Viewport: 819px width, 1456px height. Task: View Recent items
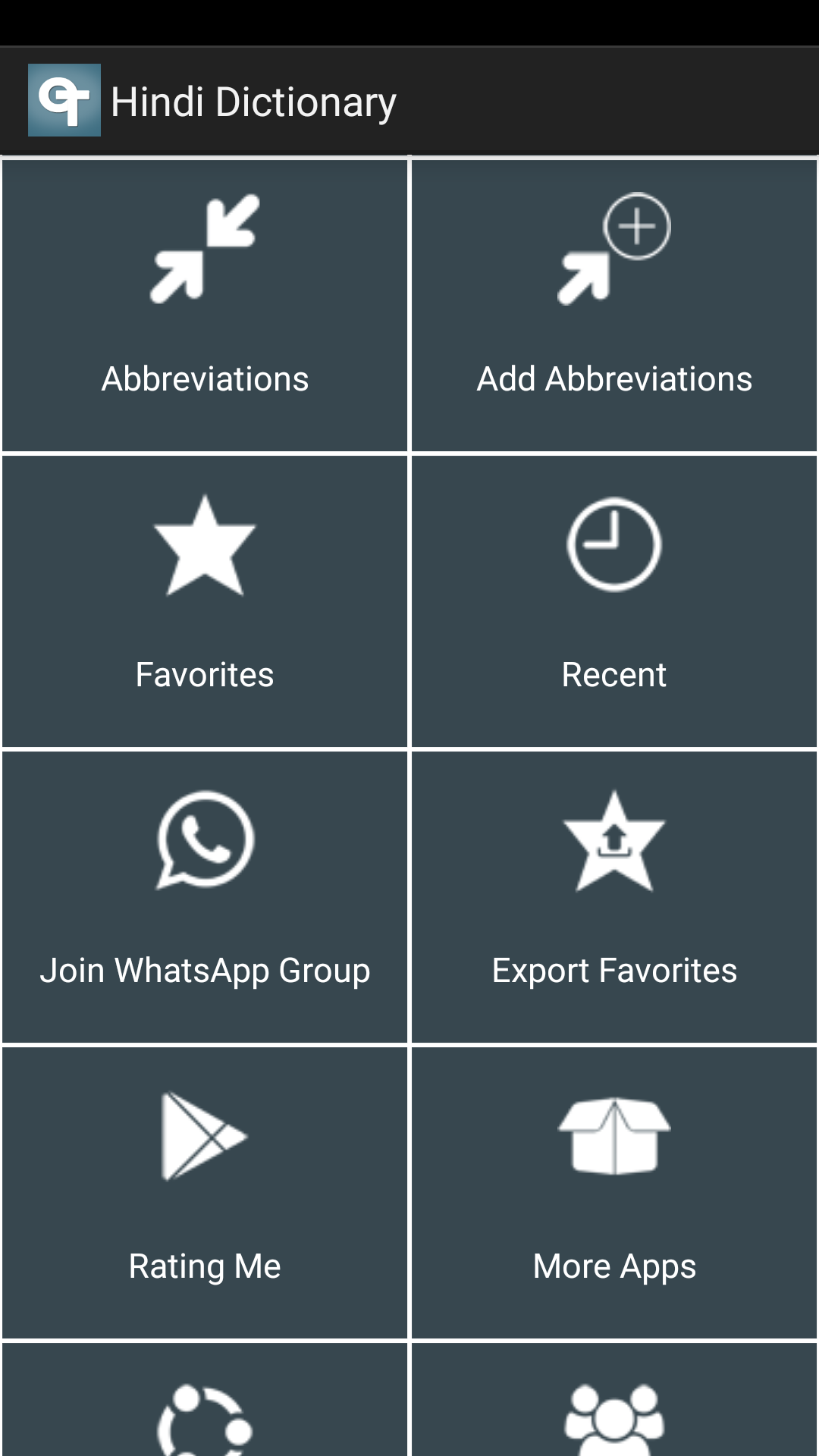[614, 601]
